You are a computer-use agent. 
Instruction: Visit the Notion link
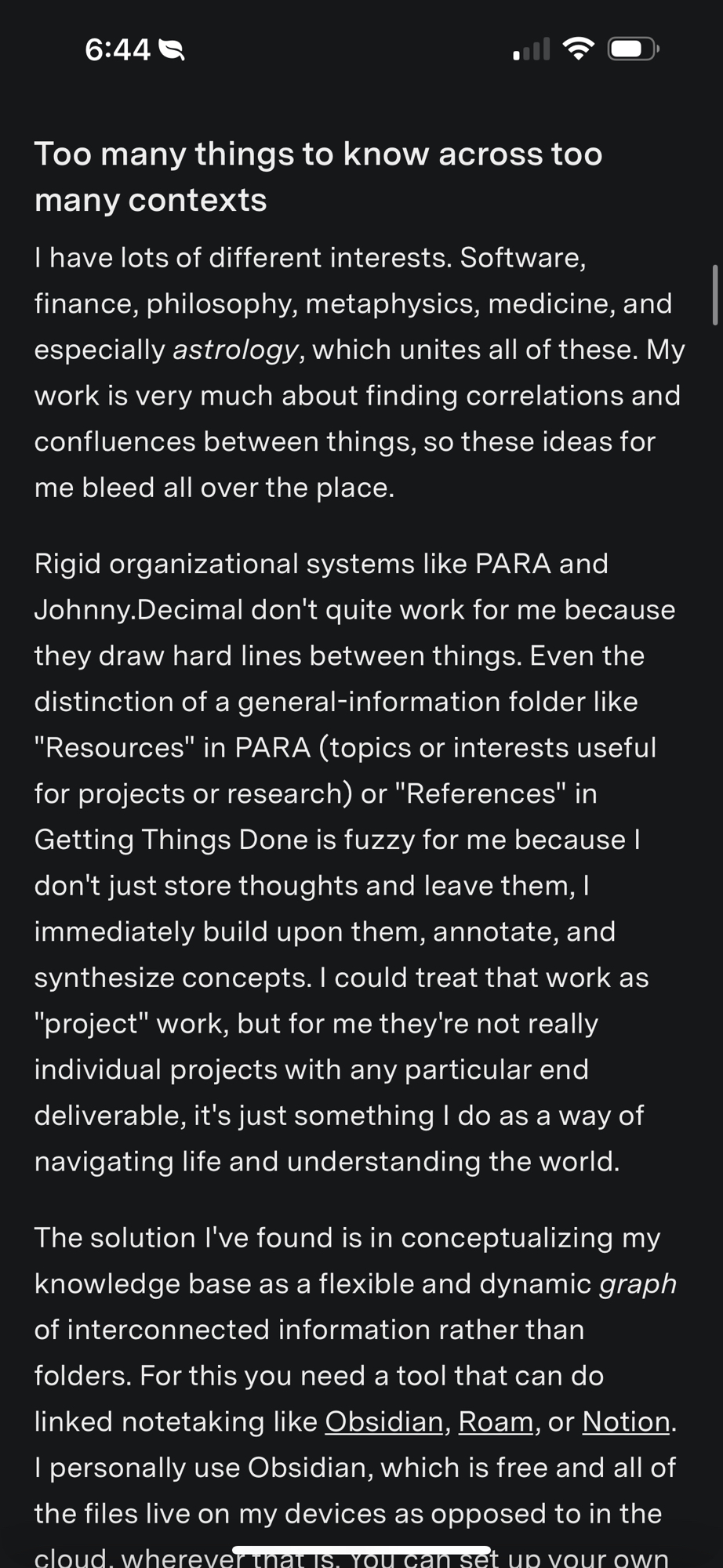tap(626, 1421)
